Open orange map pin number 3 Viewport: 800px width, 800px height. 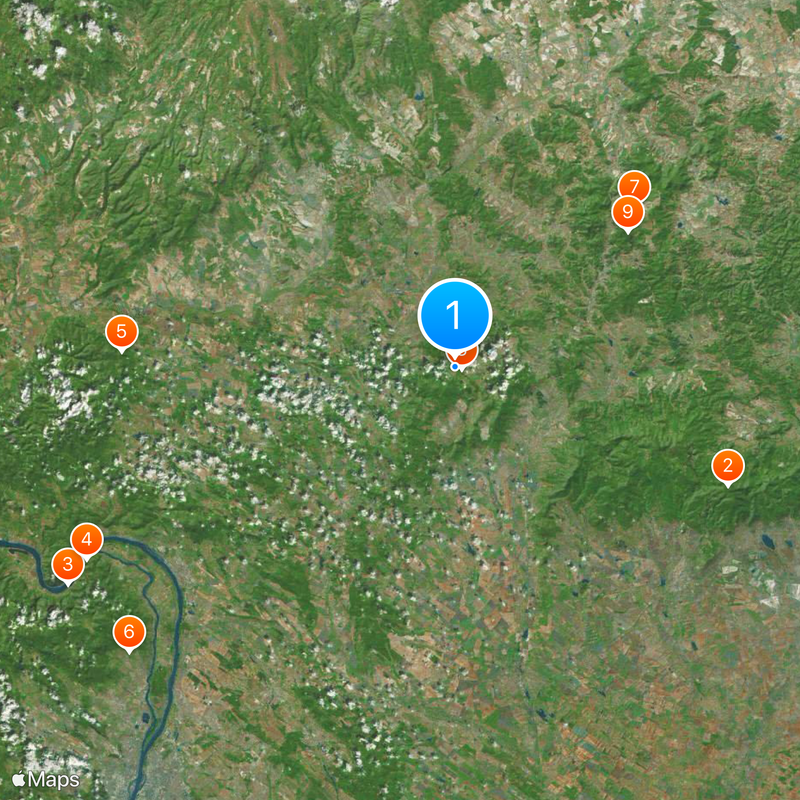(x=66, y=567)
